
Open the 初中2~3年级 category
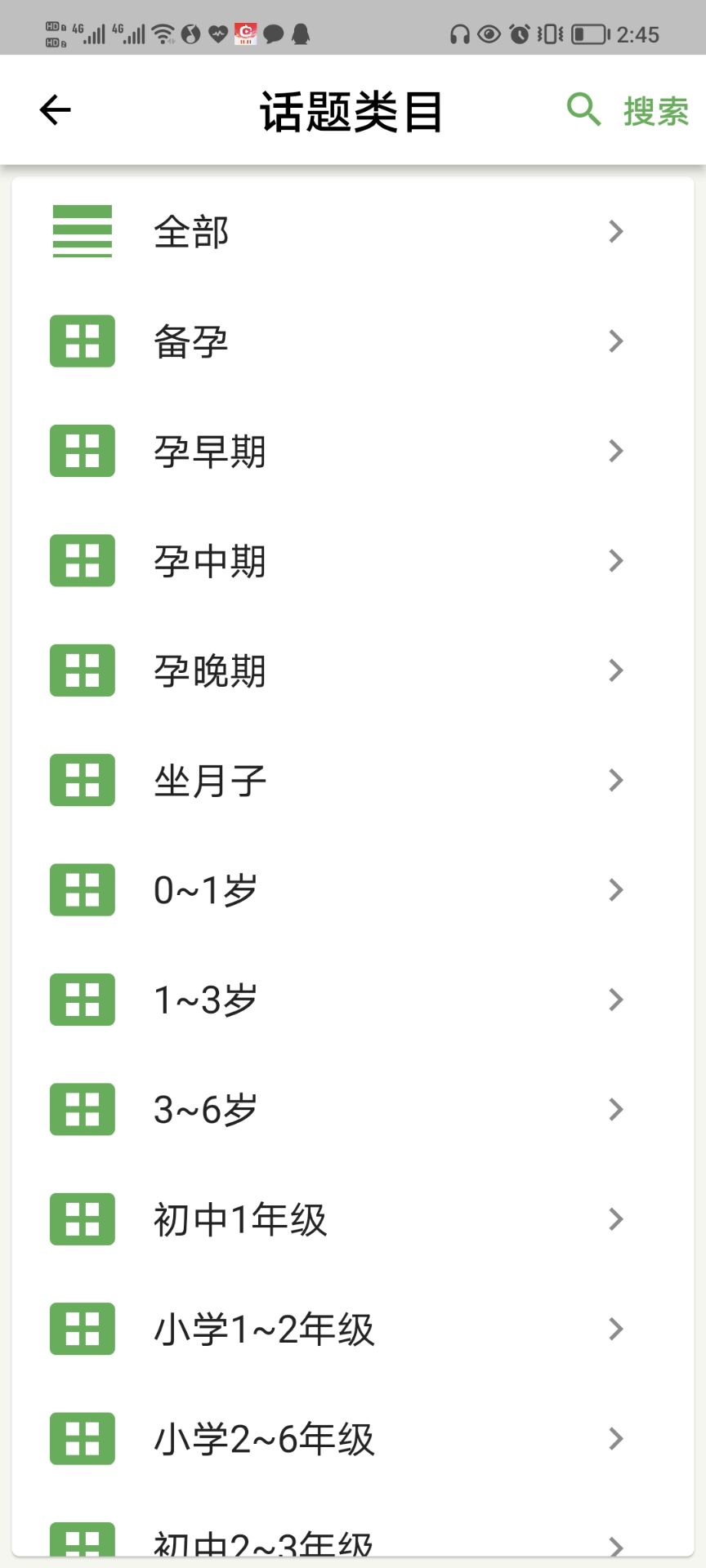point(353,1542)
